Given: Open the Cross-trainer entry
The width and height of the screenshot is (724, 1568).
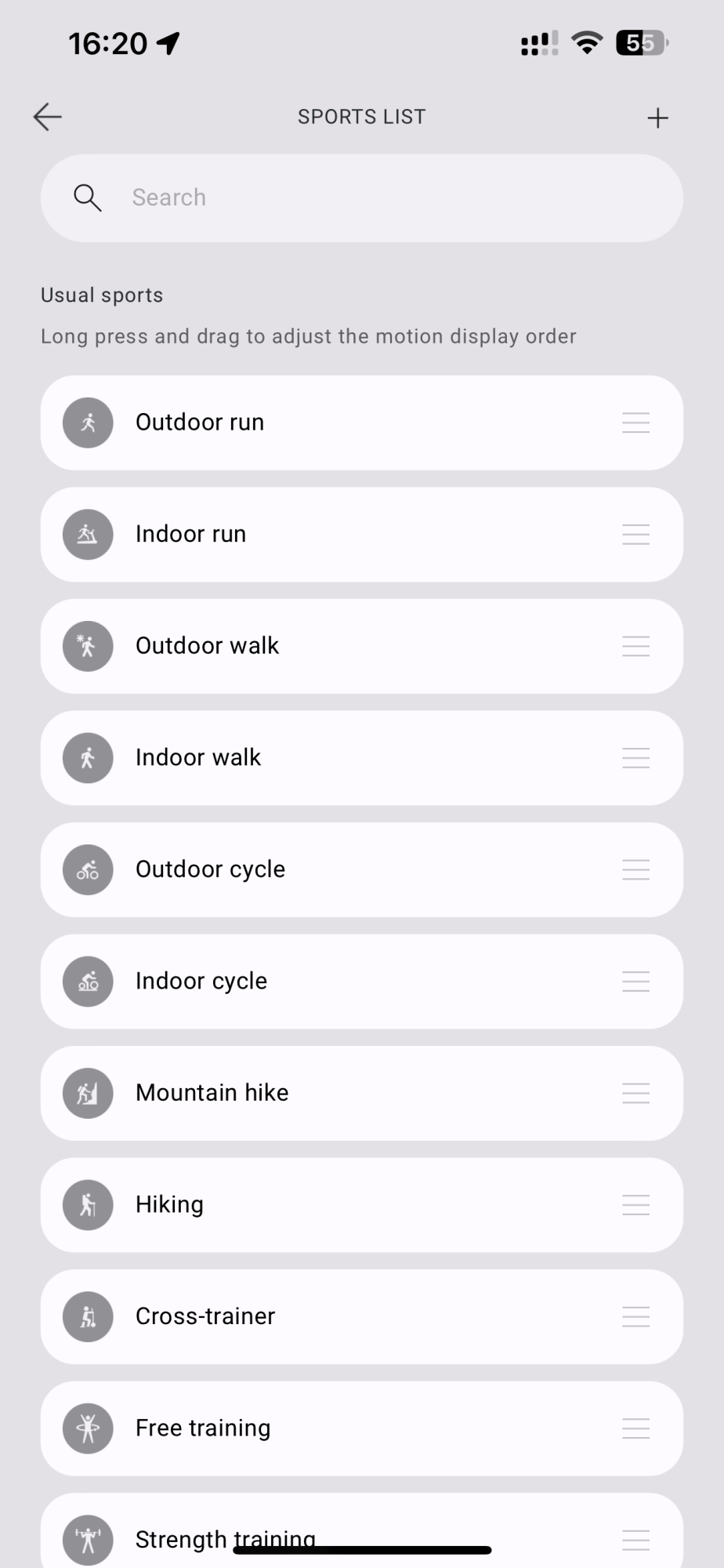Looking at the screenshot, I should [313, 1316].
